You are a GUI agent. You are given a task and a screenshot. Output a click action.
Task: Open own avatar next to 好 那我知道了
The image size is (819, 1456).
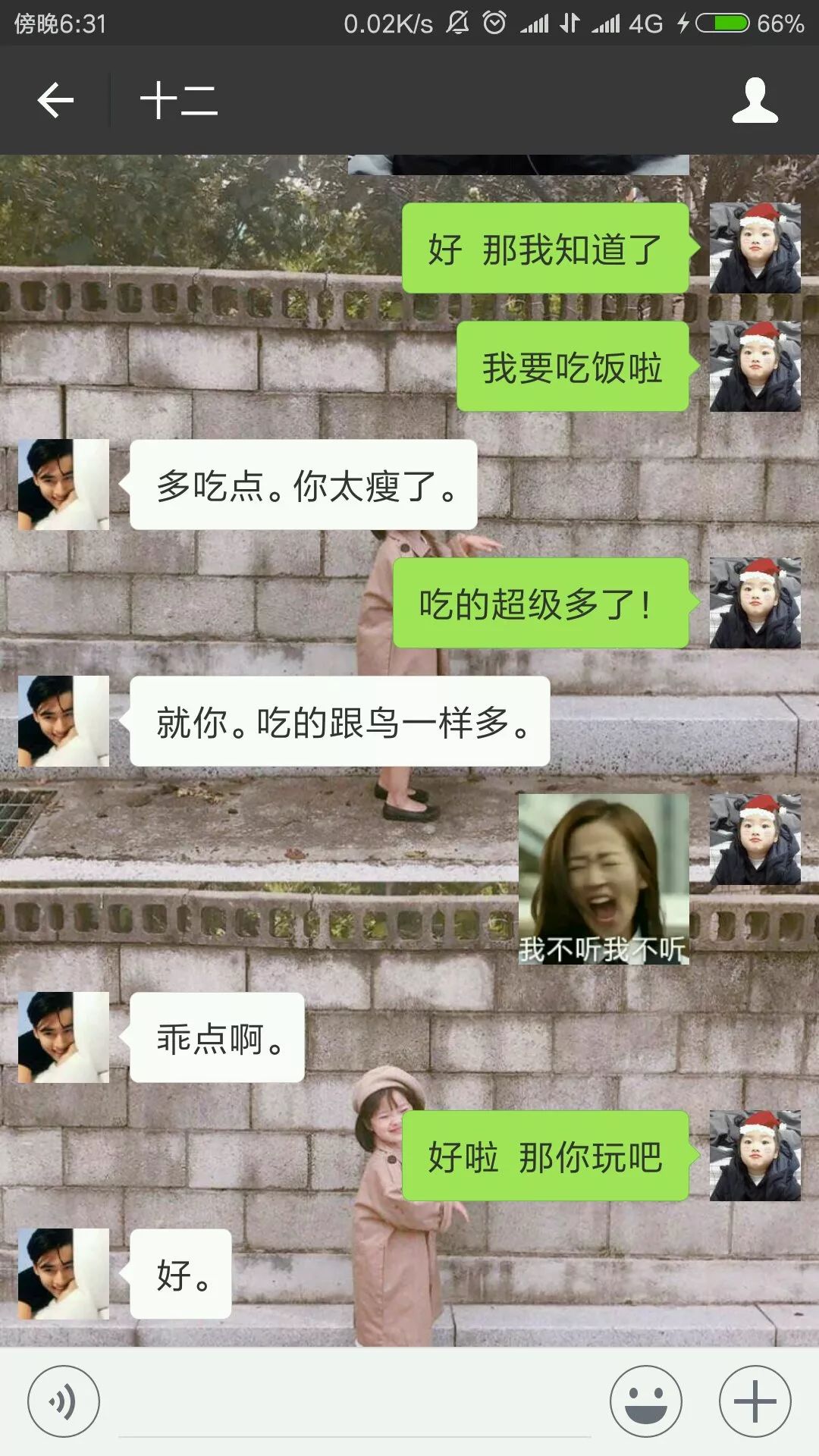tap(755, 248)
